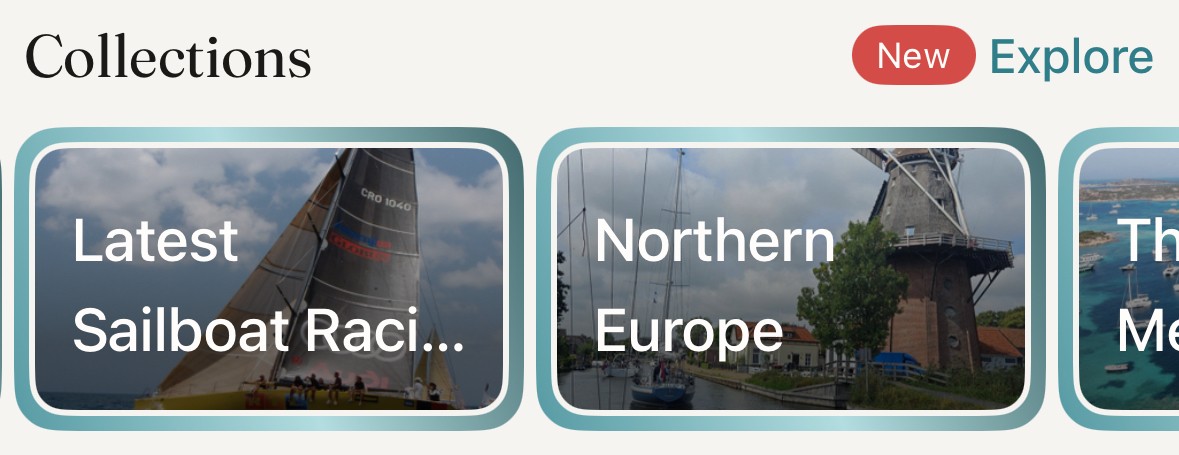Open the partially visible Mediterranean collection card
1179x455 pixels.
[1130, 280]
